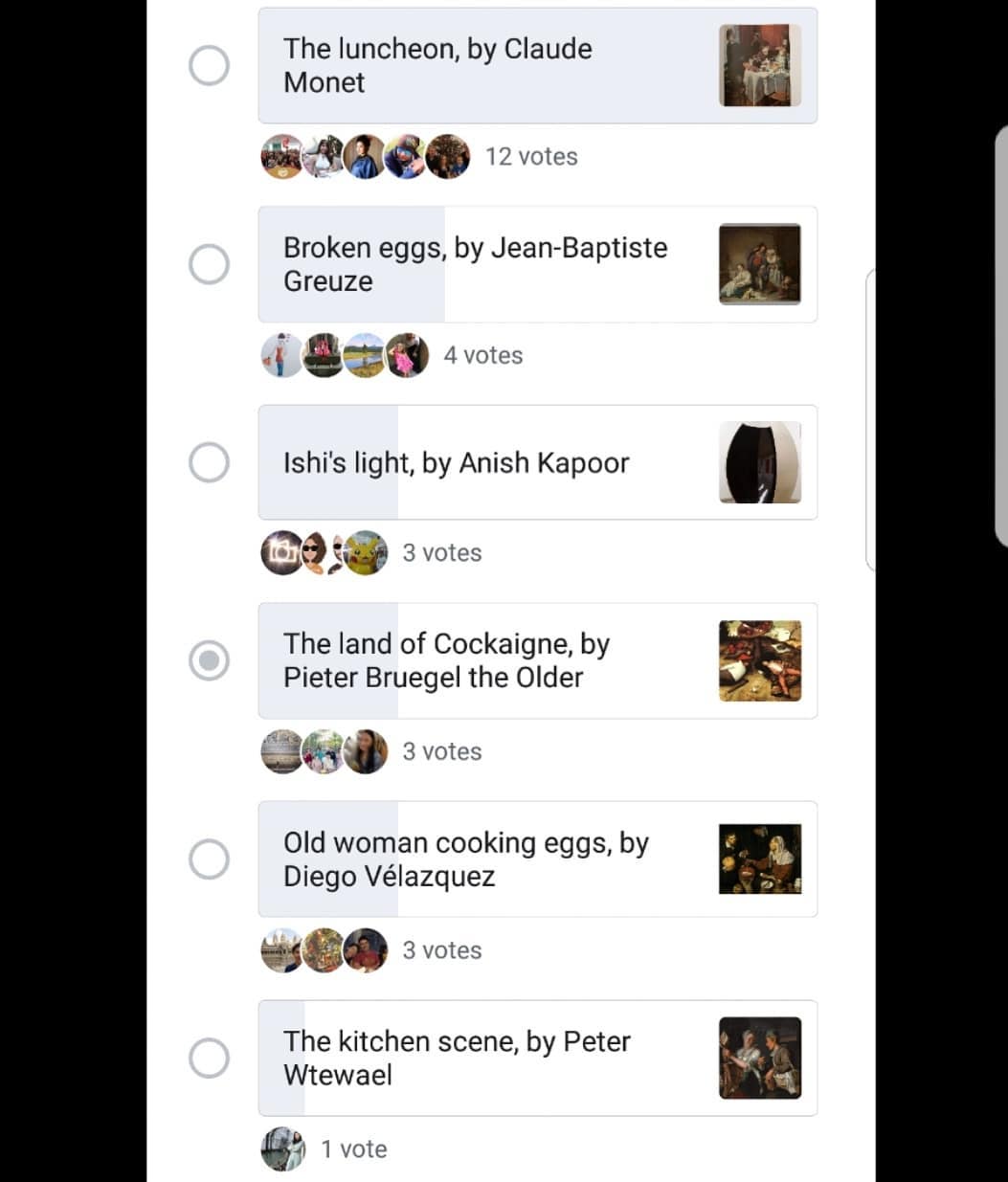View The kitchen scene painting thumbnail
Image resolution: width=1008 pixels, height=1182 pixels.
(x=759, y=1059)
